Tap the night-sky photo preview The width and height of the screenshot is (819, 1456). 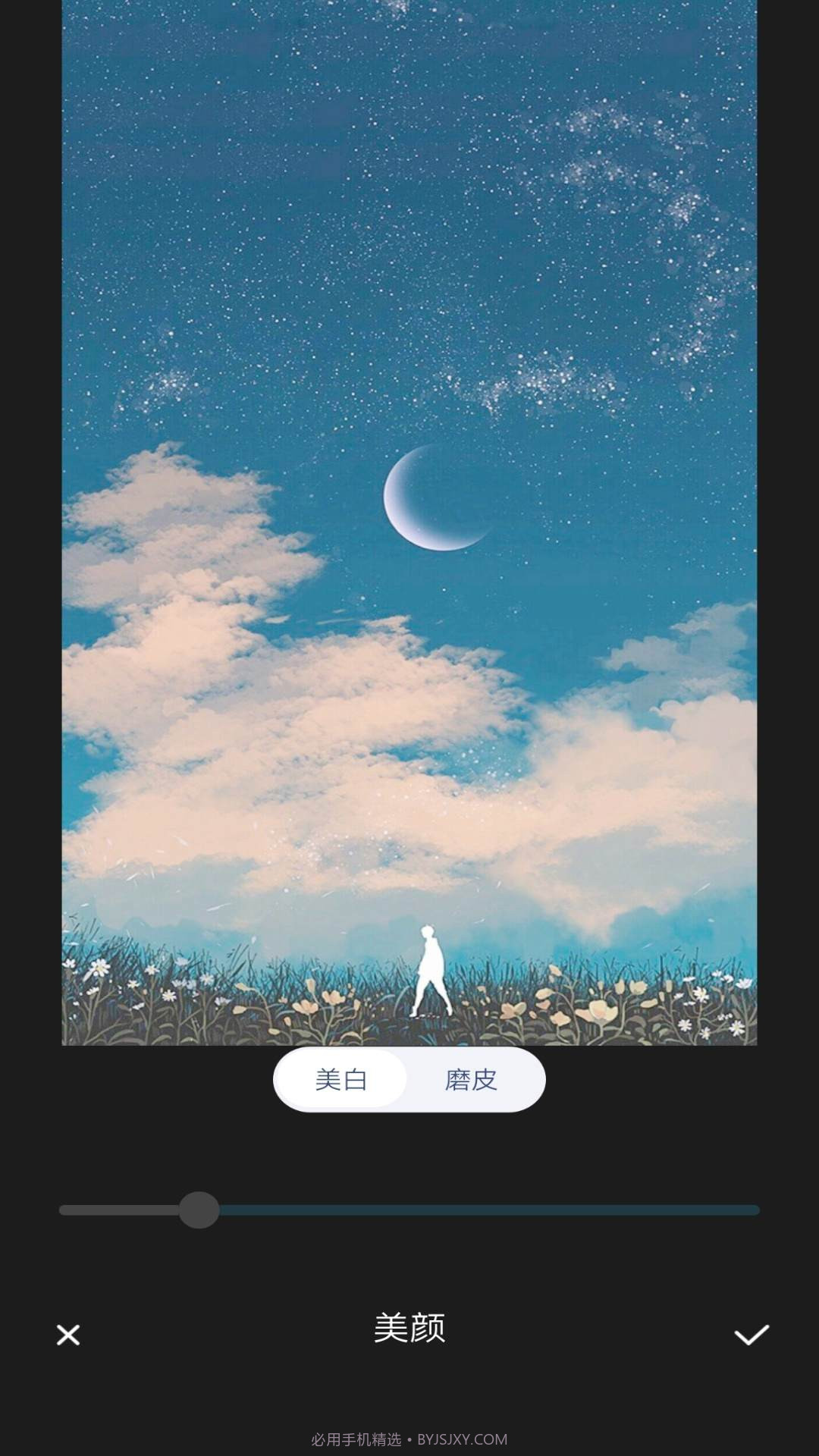click(x=409, y=523)
